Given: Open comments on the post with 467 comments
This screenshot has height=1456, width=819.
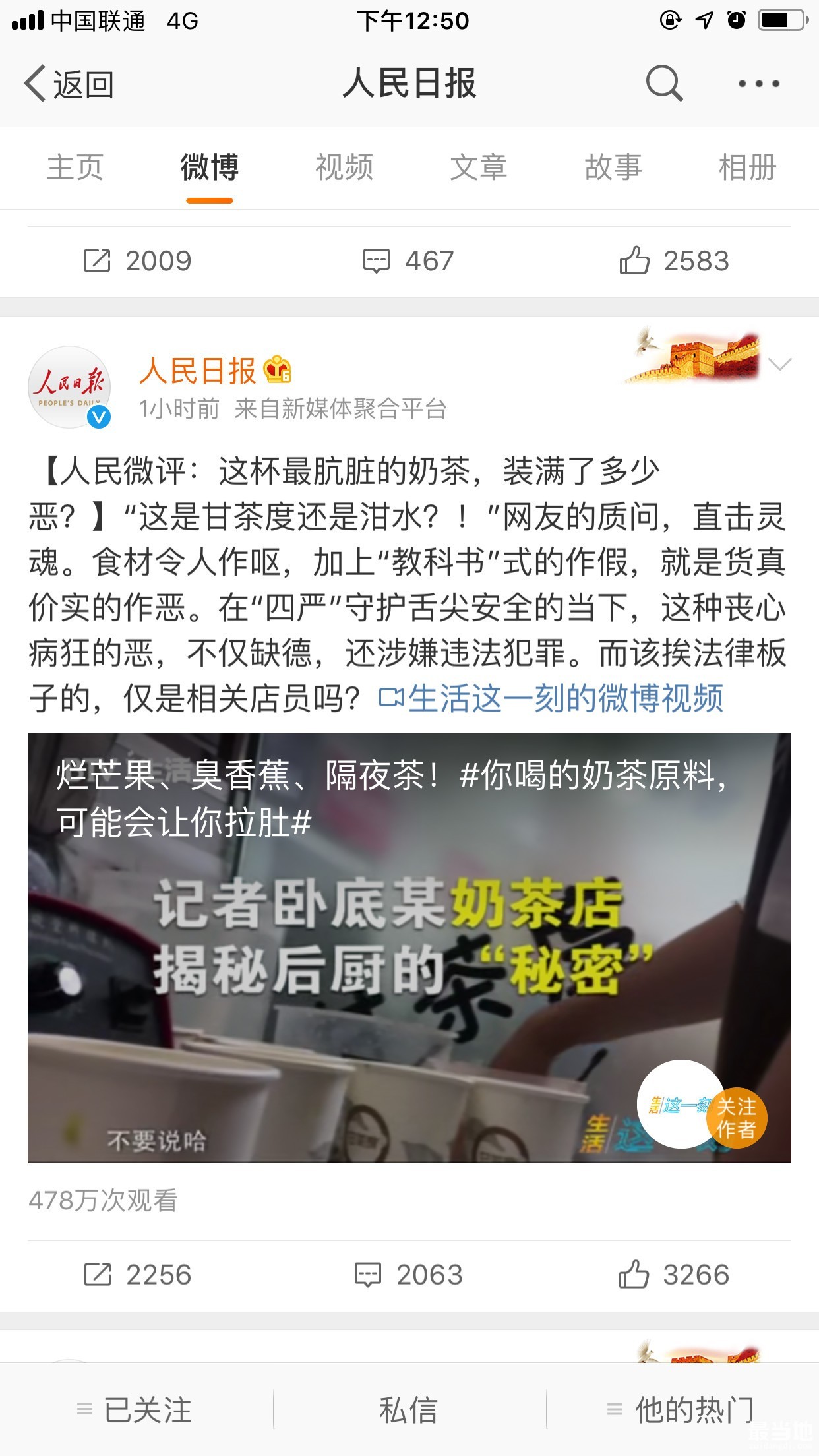Looking at the screenshot, I should coord(409,261).
